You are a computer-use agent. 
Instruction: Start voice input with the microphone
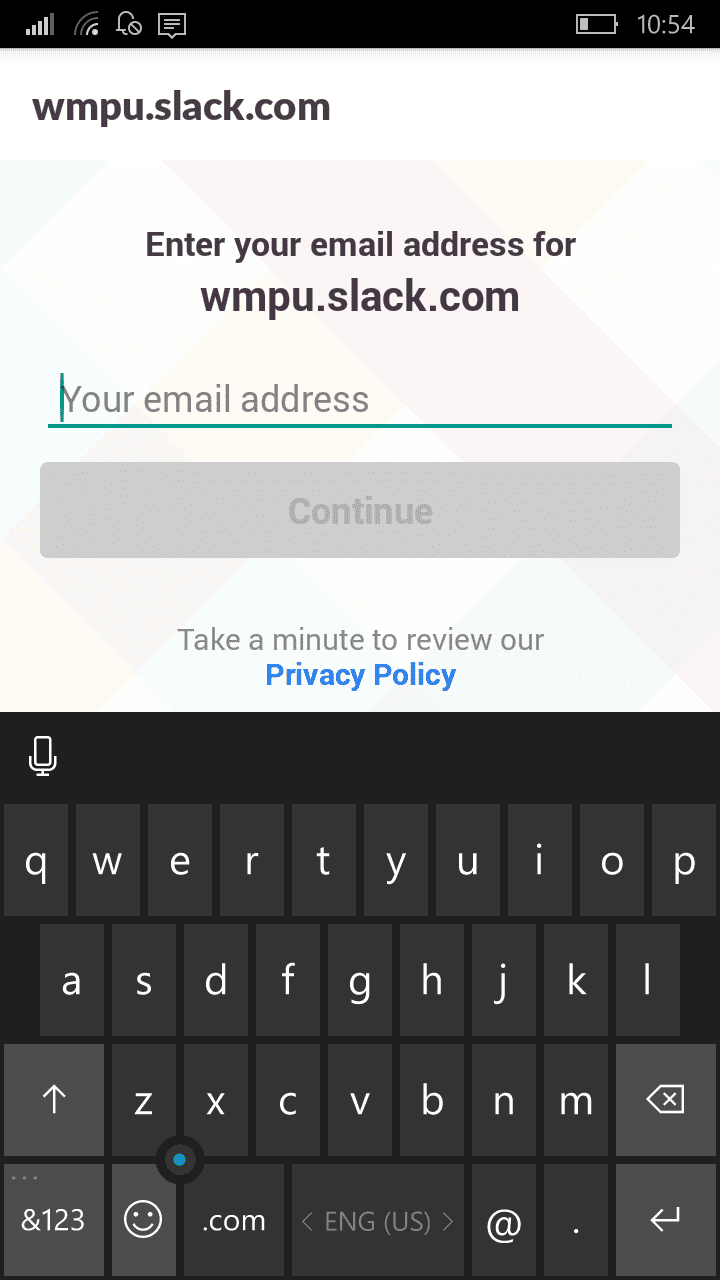42,756
